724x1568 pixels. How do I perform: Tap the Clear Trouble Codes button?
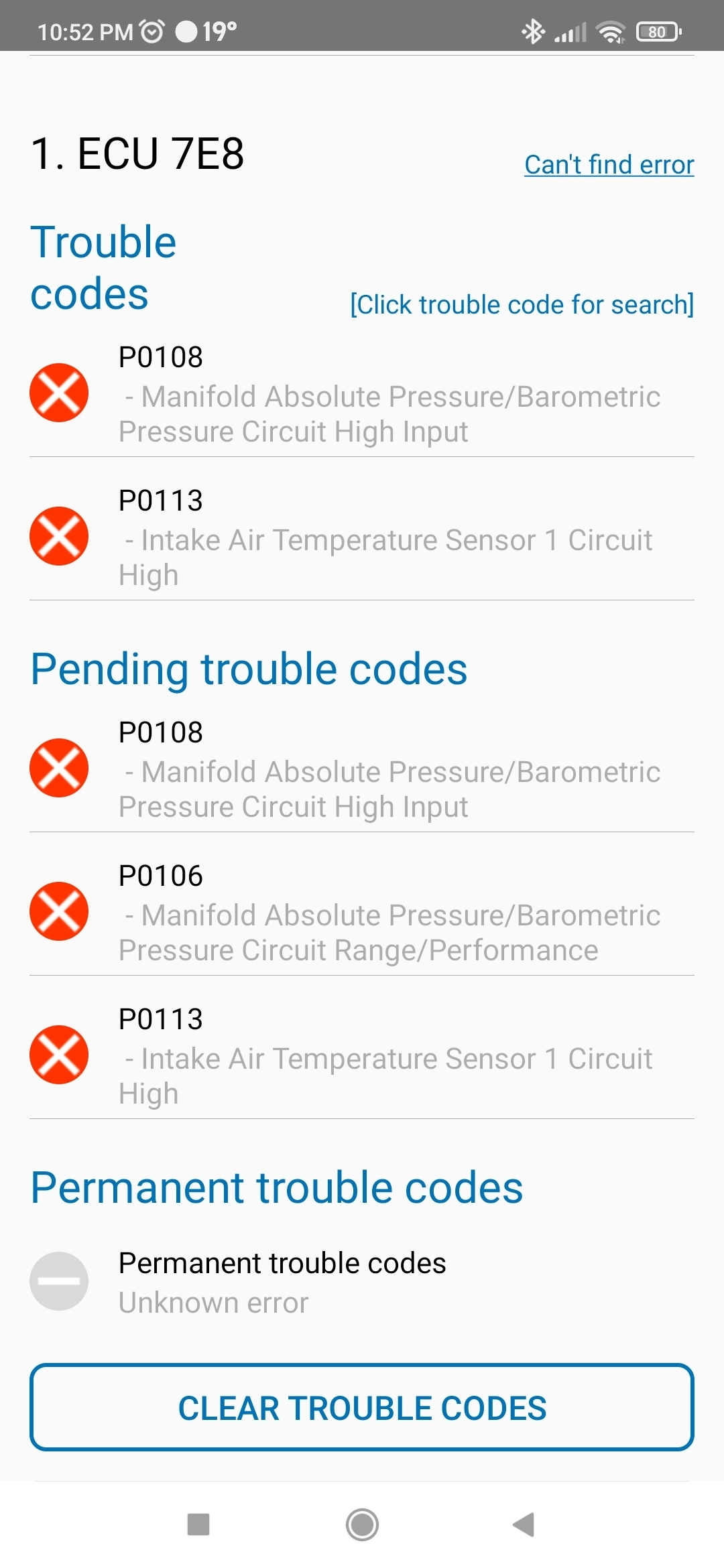click(x=362, y=1407)
